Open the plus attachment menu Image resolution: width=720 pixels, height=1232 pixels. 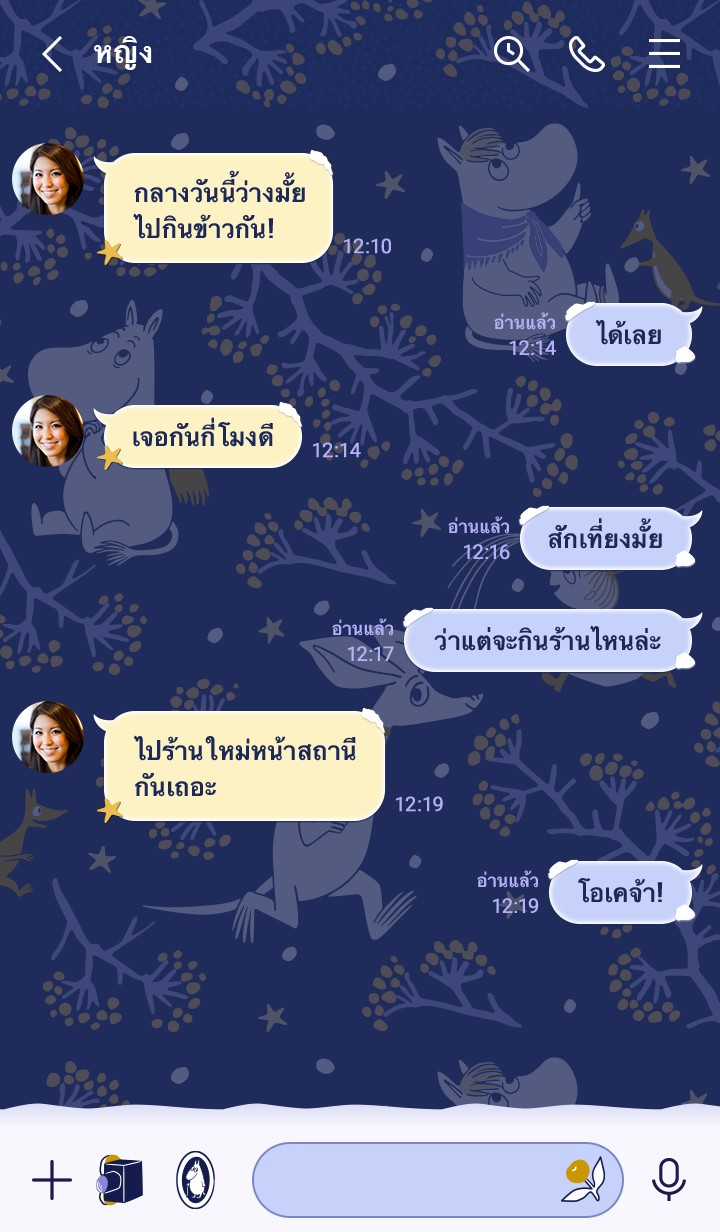[52, 1181]
